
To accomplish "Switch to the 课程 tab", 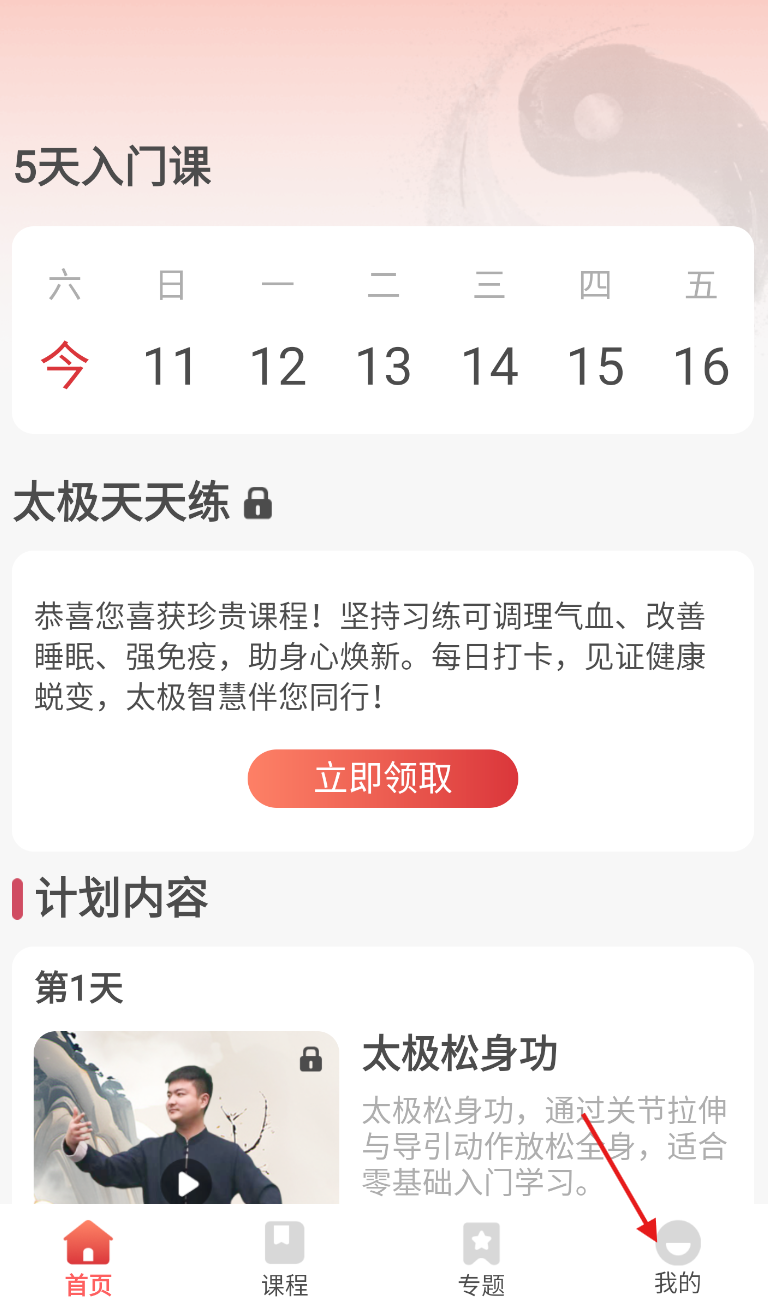I will pos(284,1257).
